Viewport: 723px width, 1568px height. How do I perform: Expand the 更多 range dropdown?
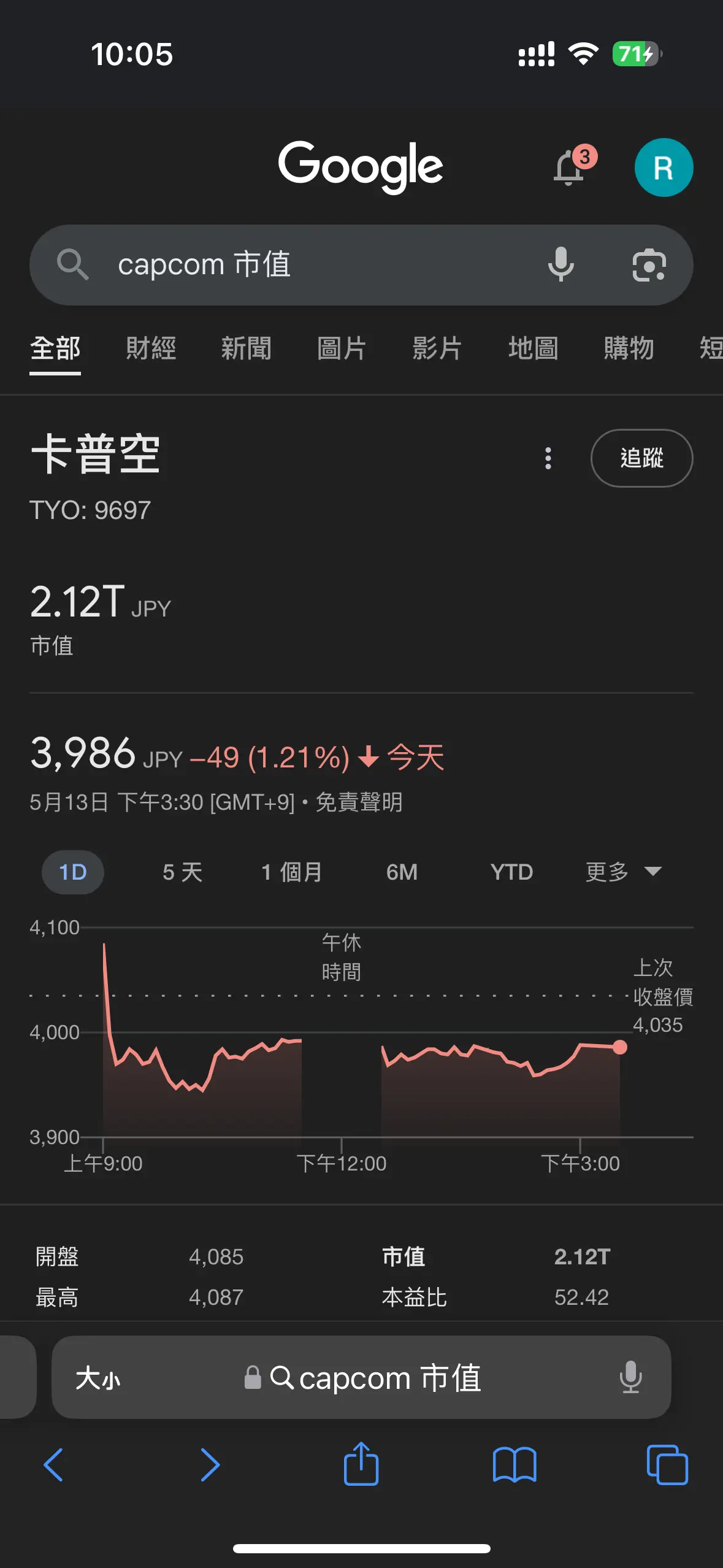point(623,872)
